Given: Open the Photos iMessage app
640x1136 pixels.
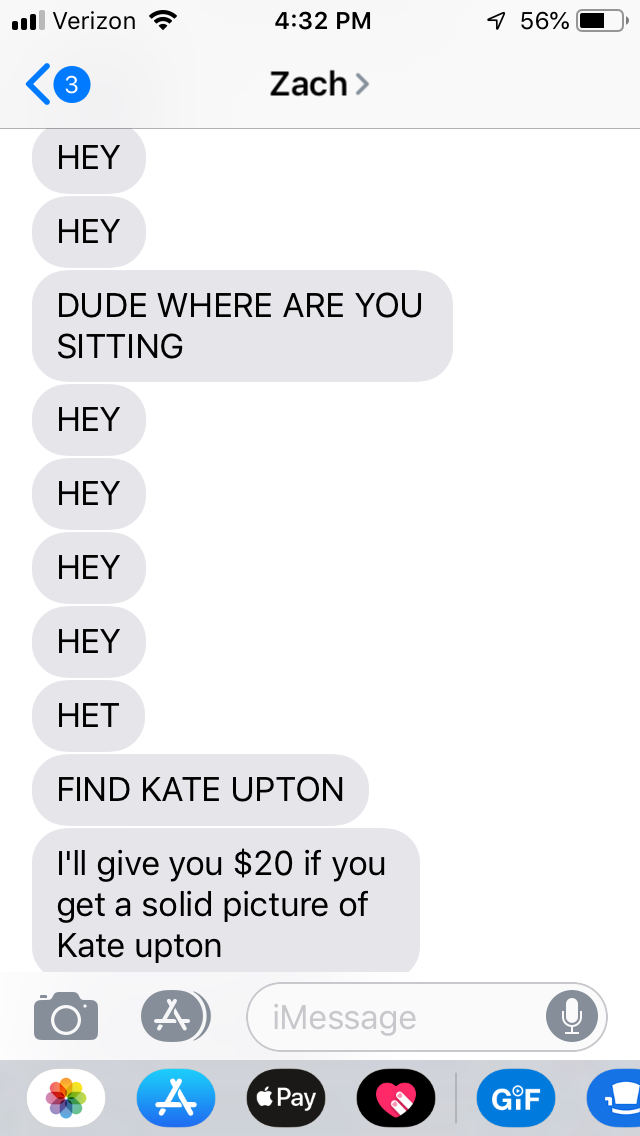Looking at the screenshot, I should 66,1098.
